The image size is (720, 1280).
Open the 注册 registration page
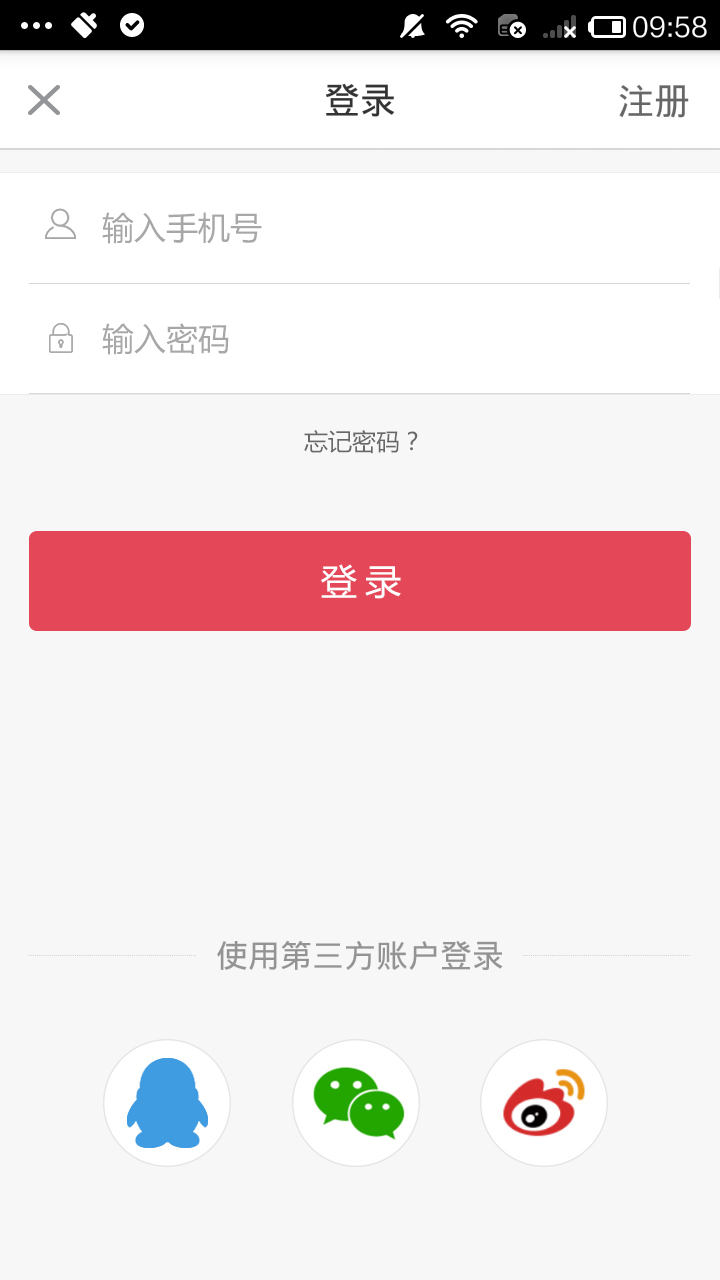pyautogui.click(x=653, y=101)
